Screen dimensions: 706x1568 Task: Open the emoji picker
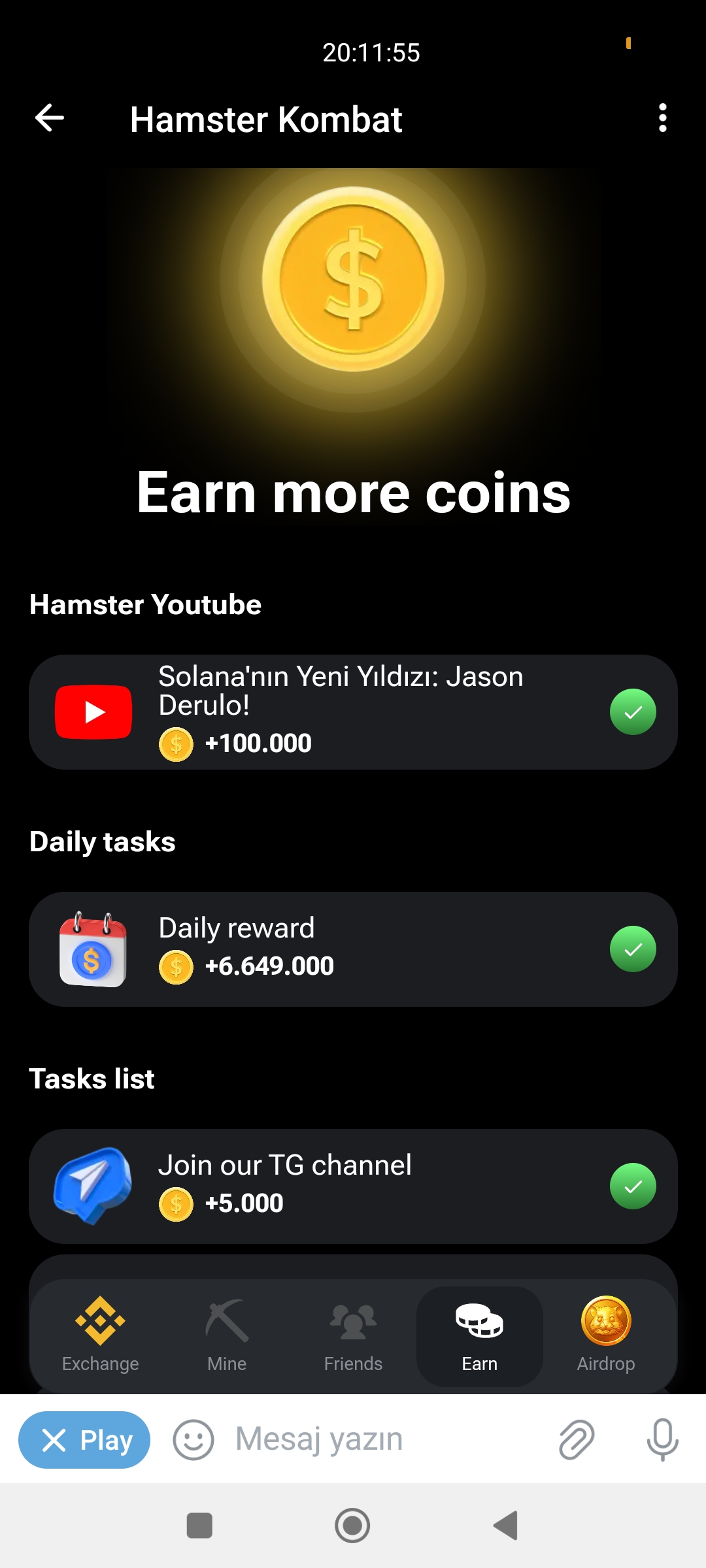pos(193,1440)
